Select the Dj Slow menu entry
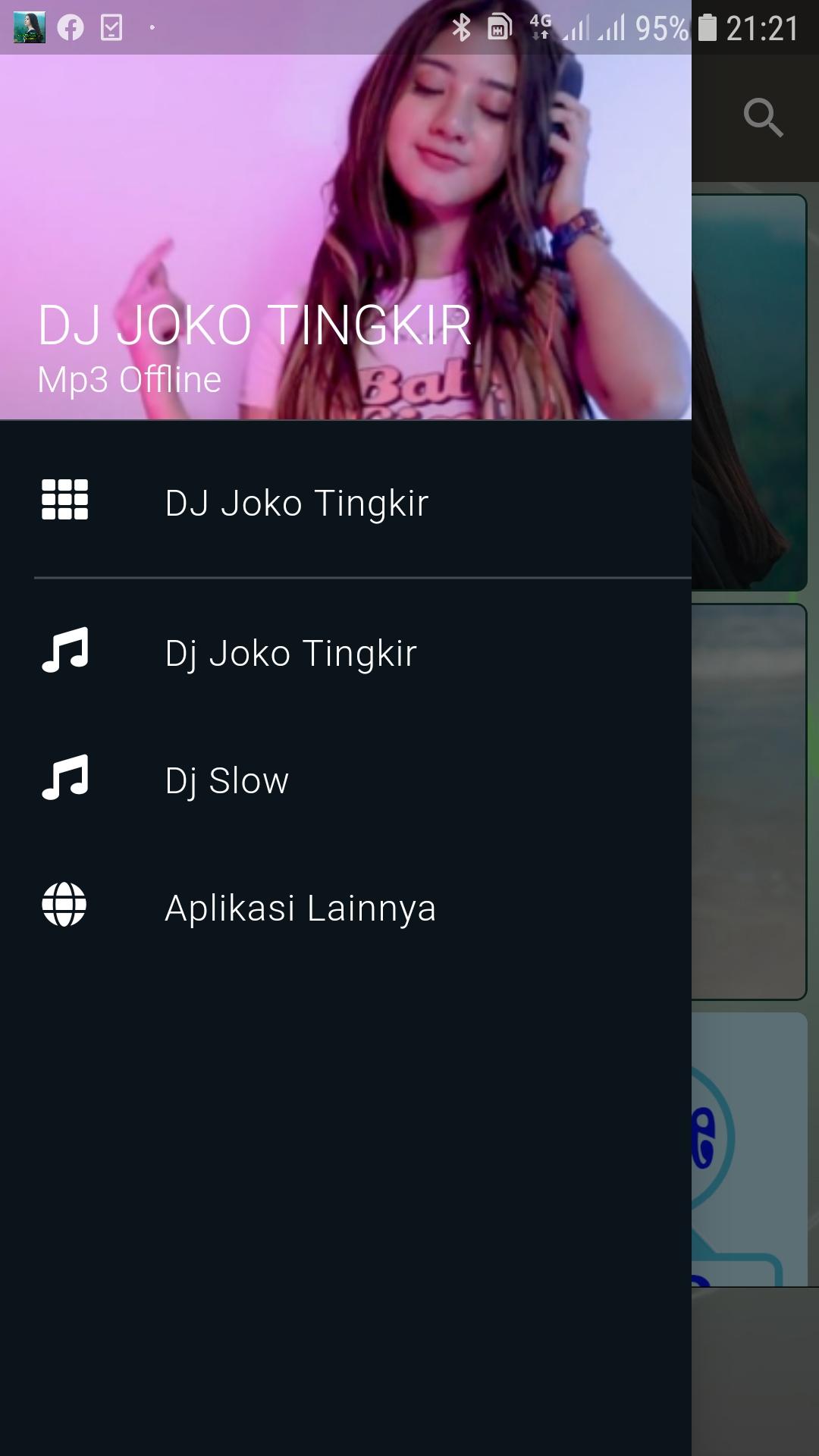Image resolution: width=819 pixels, height=1456 pixels. pyautogui.click(x=226, y=778)
